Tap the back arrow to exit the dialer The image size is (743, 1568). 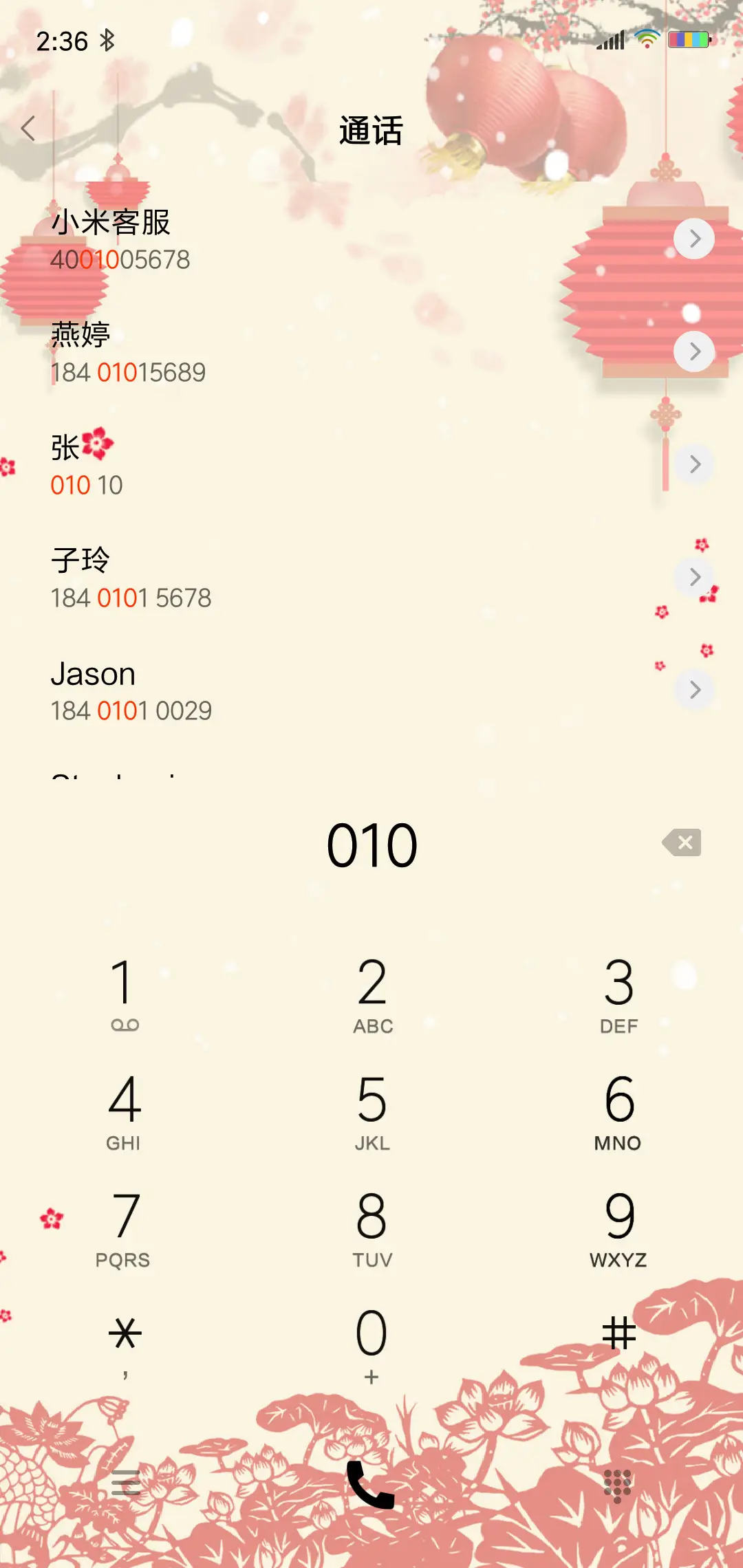point(29,129)
